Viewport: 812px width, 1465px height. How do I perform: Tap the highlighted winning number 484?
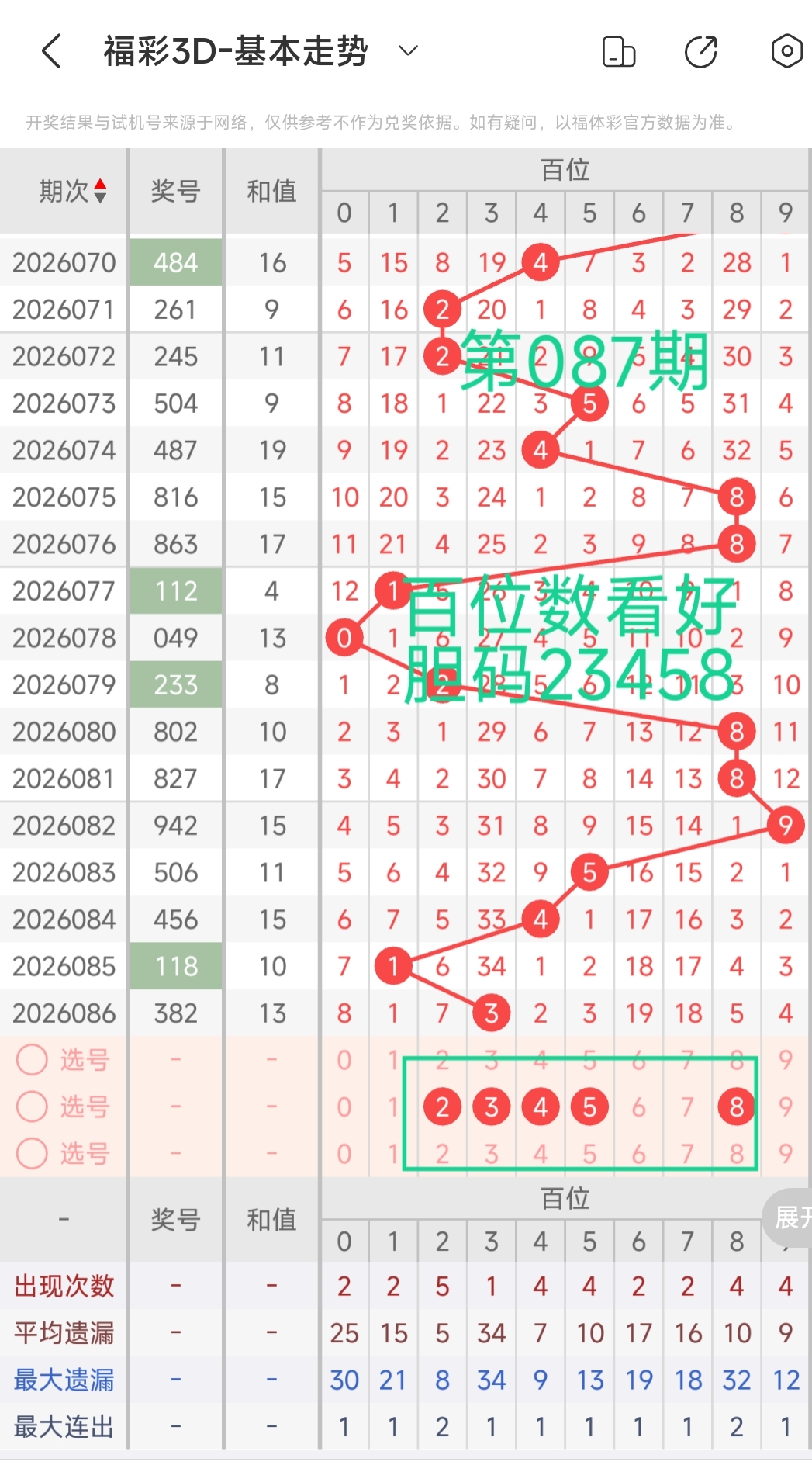176,262
